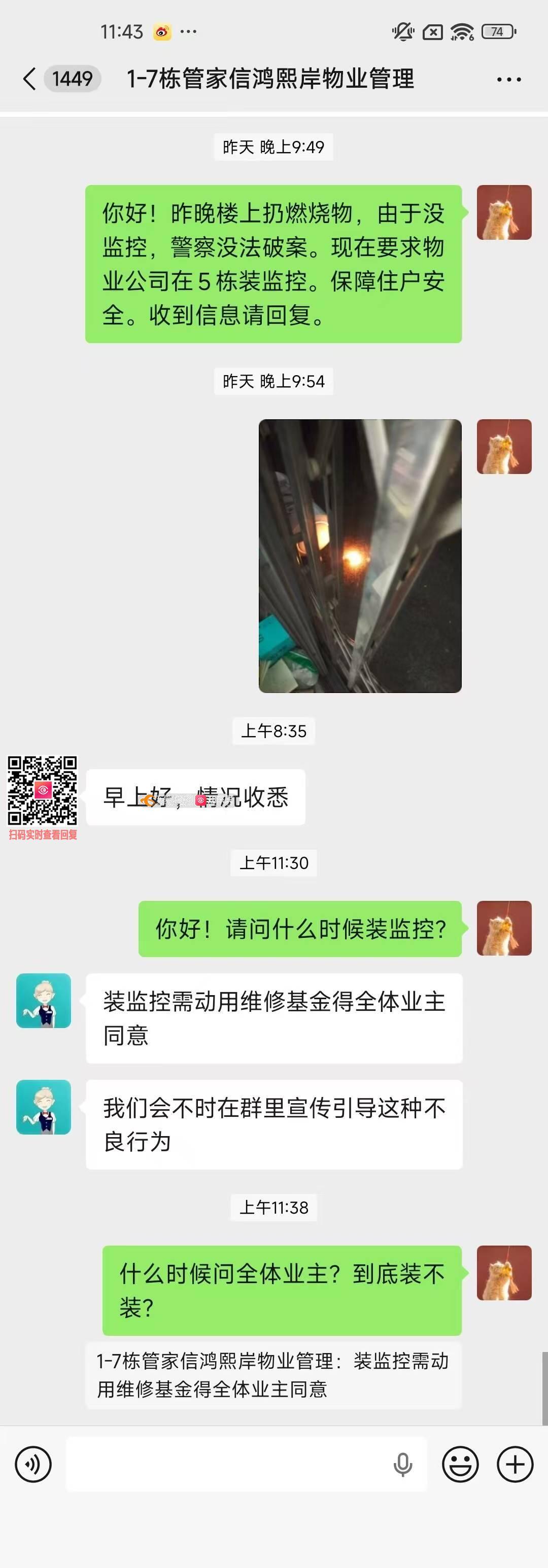Viewport: 548px width, 1568px height.
Task: Go back to the chat list
Action: point(29,79)
